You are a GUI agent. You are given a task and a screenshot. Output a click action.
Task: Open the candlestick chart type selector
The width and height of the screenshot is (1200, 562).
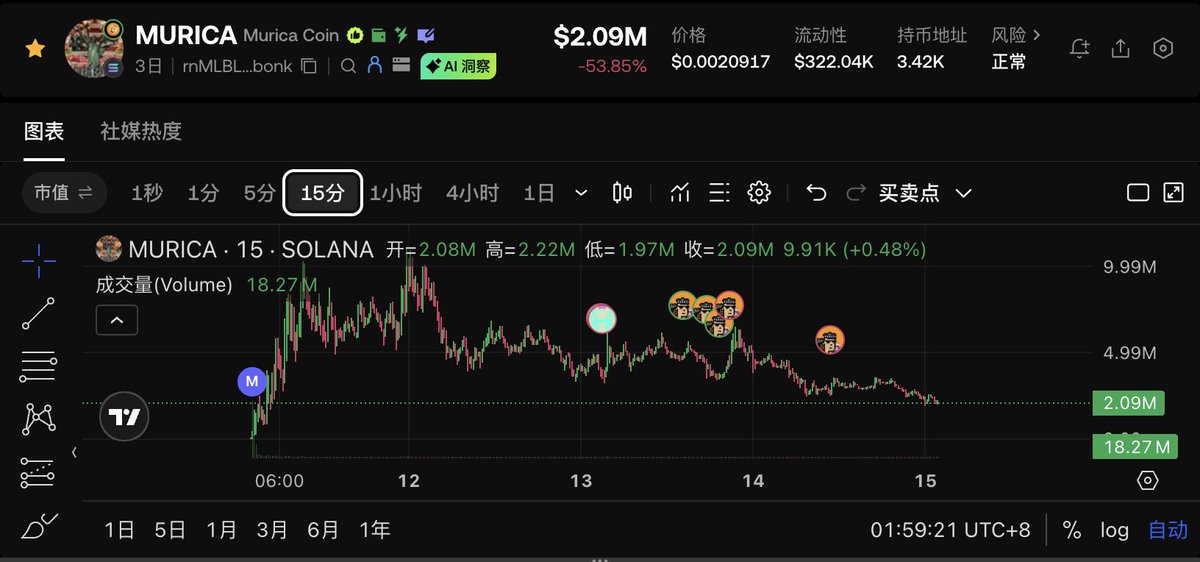tap(622, 193)
